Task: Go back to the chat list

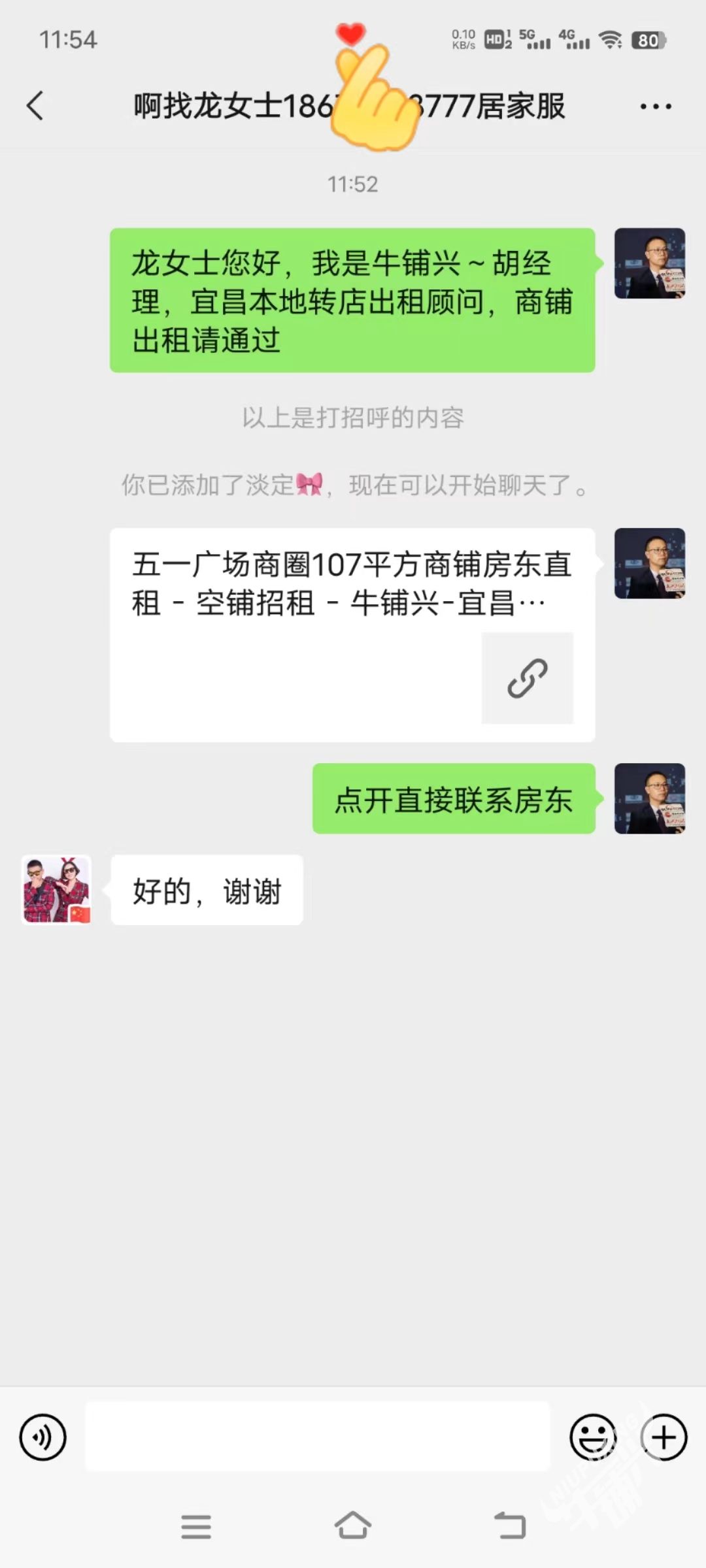Action: (35, 106)
